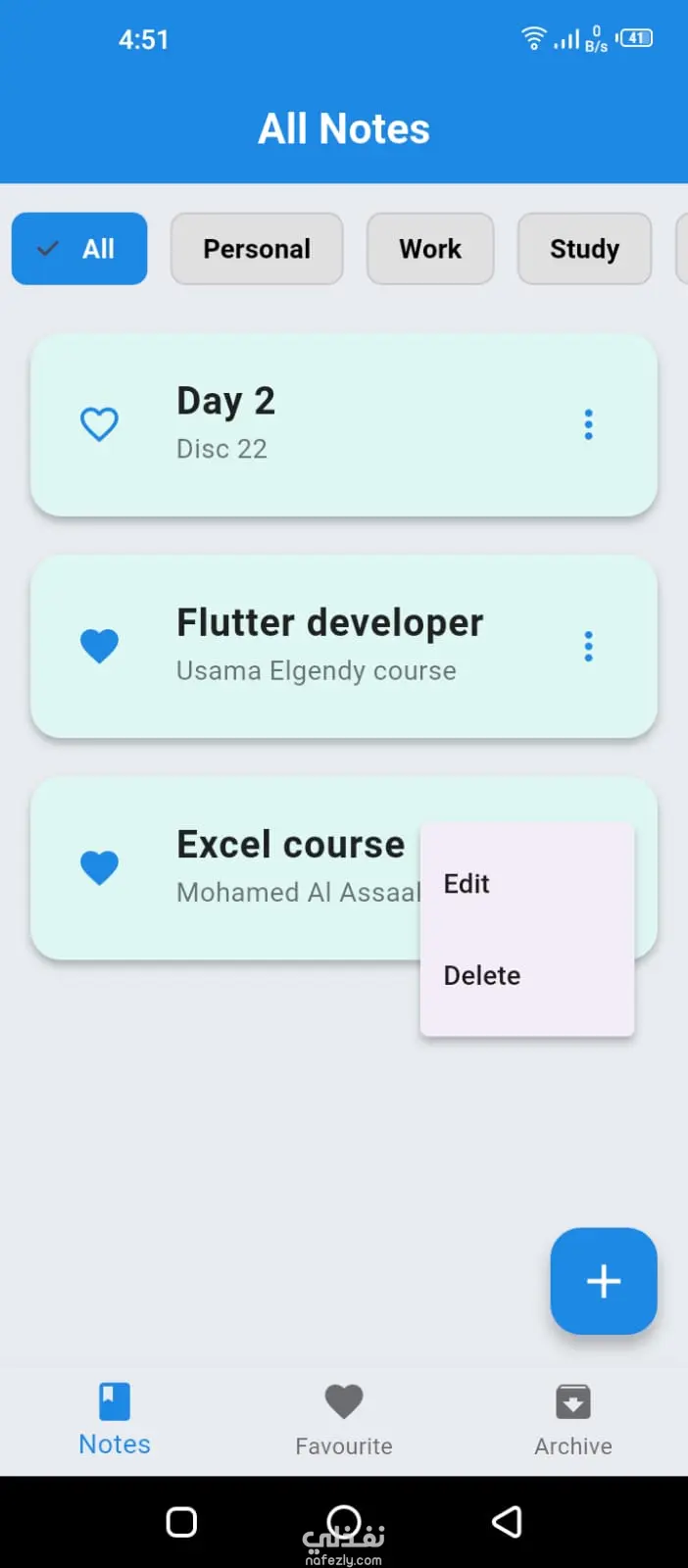688x1568 pixels.
Task: Open the Flutter developer note card
Action: pyautogui.click(x=330, y=646)
